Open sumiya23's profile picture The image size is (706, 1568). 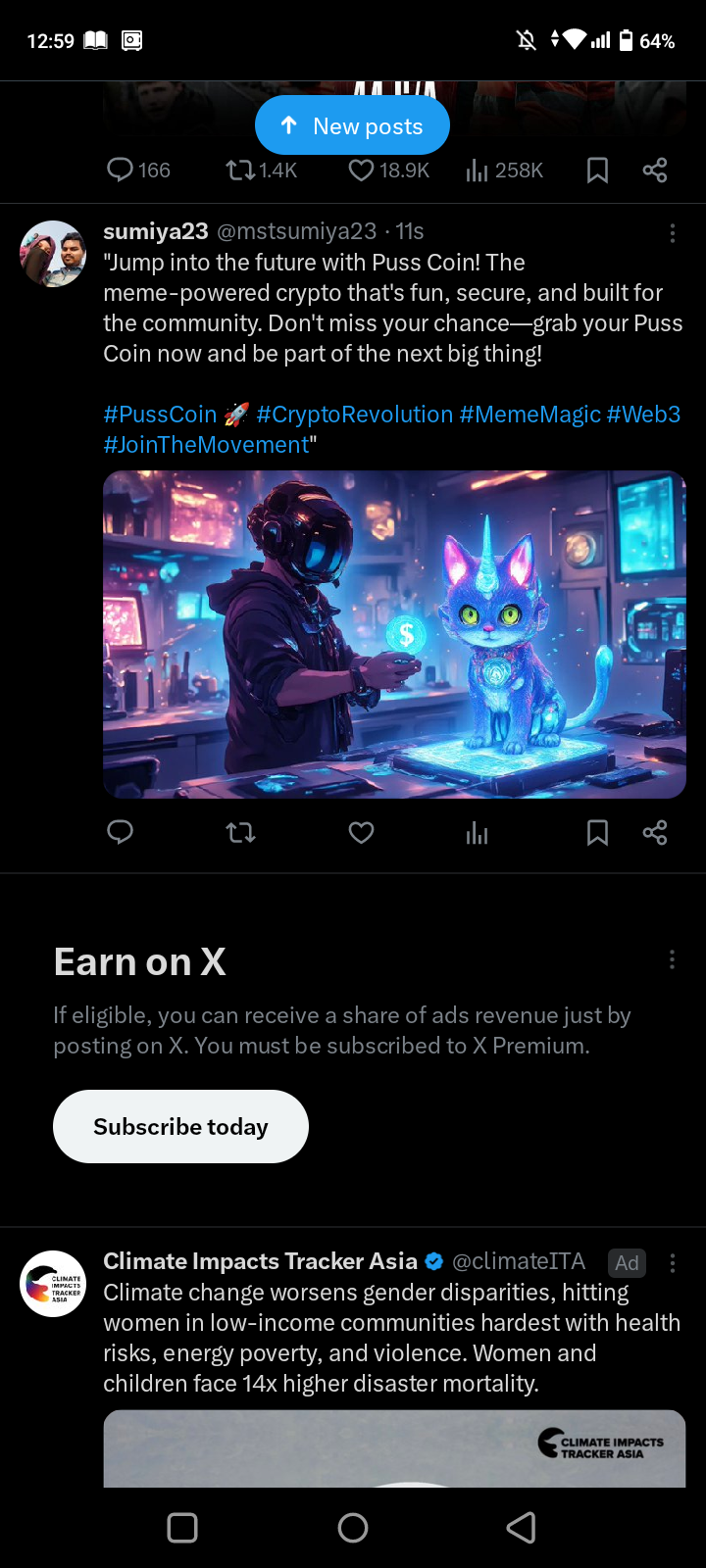pos(53,254)
